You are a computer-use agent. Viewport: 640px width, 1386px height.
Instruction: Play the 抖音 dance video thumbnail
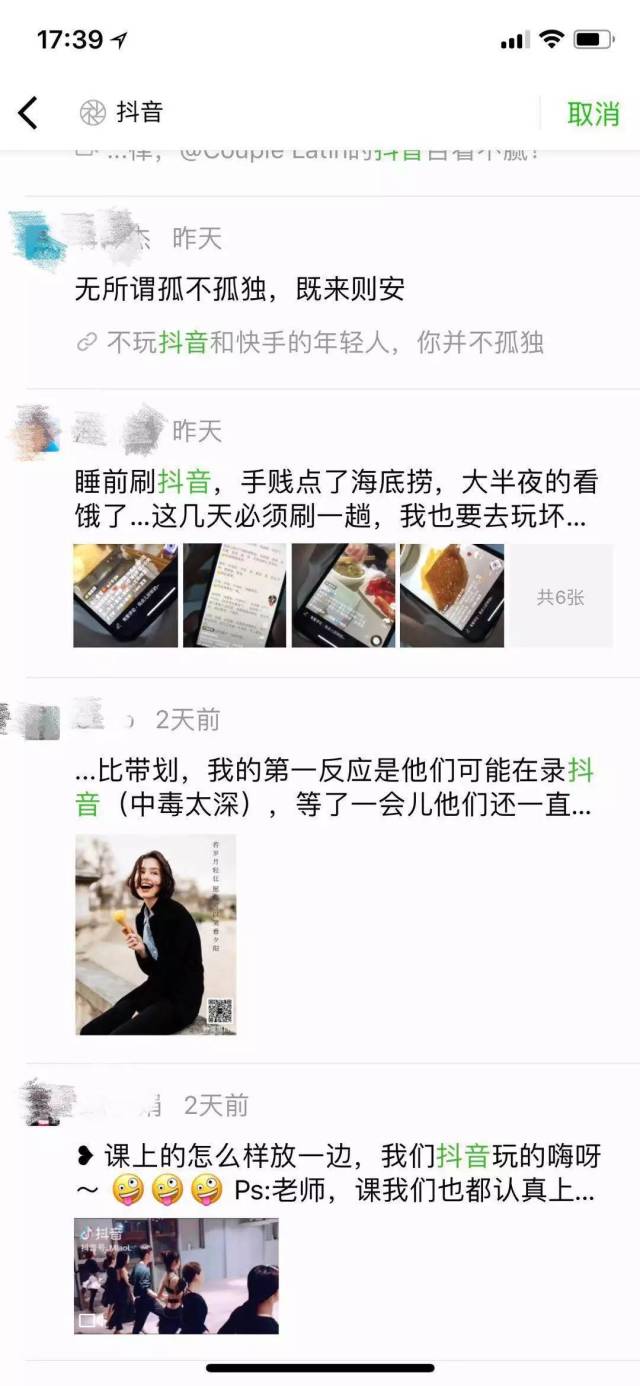pos(176,1276)
